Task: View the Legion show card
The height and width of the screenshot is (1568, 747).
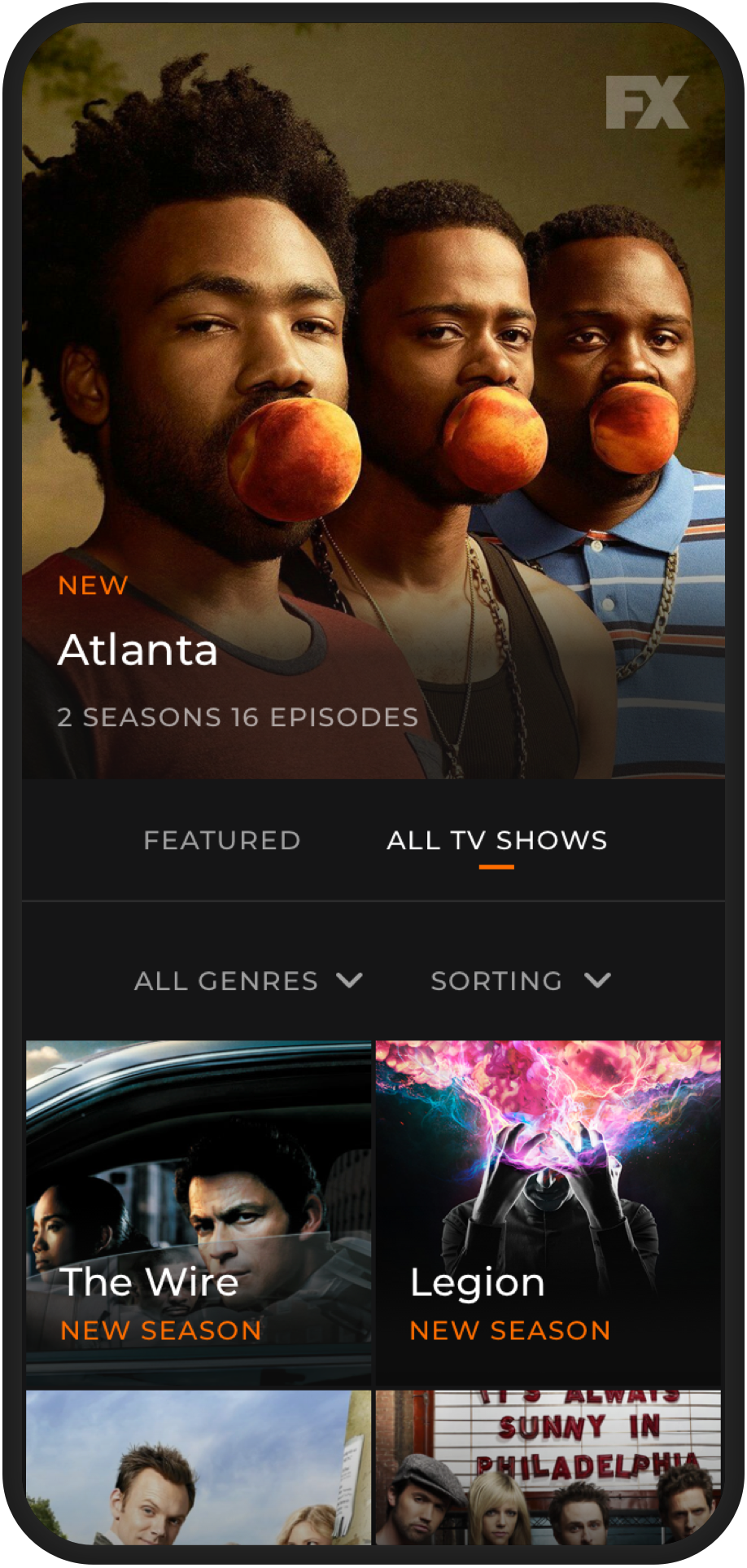Action: [x=548, y=1213]
